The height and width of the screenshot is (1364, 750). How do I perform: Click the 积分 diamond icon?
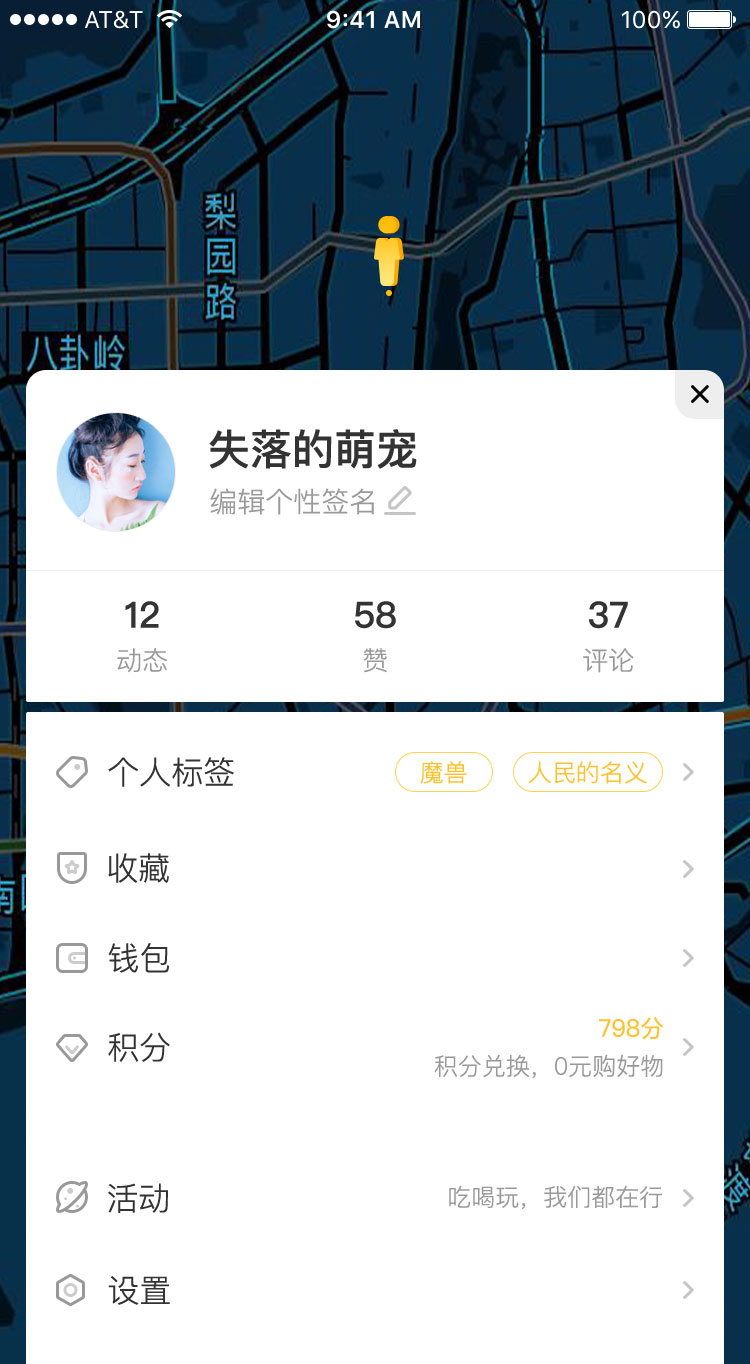pyautogui.click(x=70, y=1047)
